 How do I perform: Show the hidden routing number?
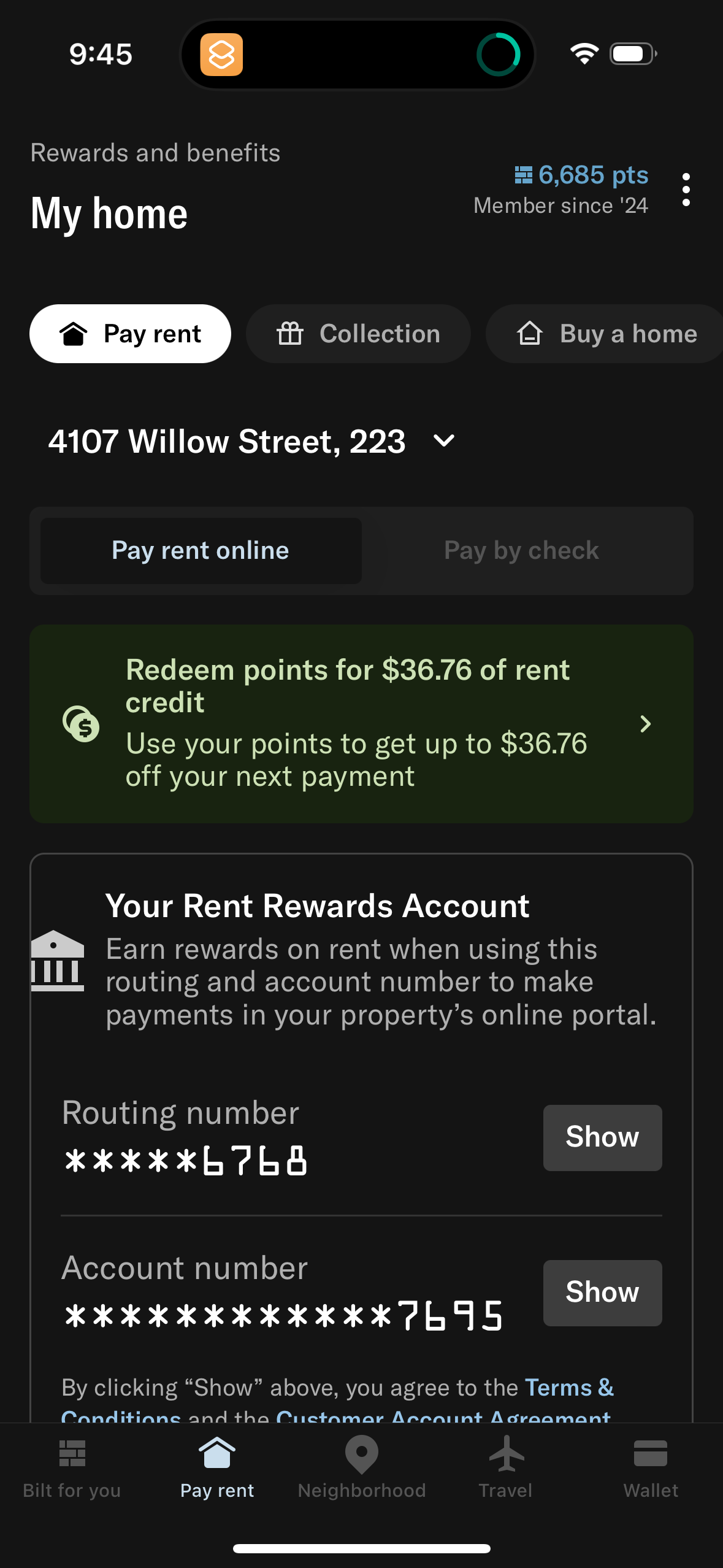(602, 1137)
